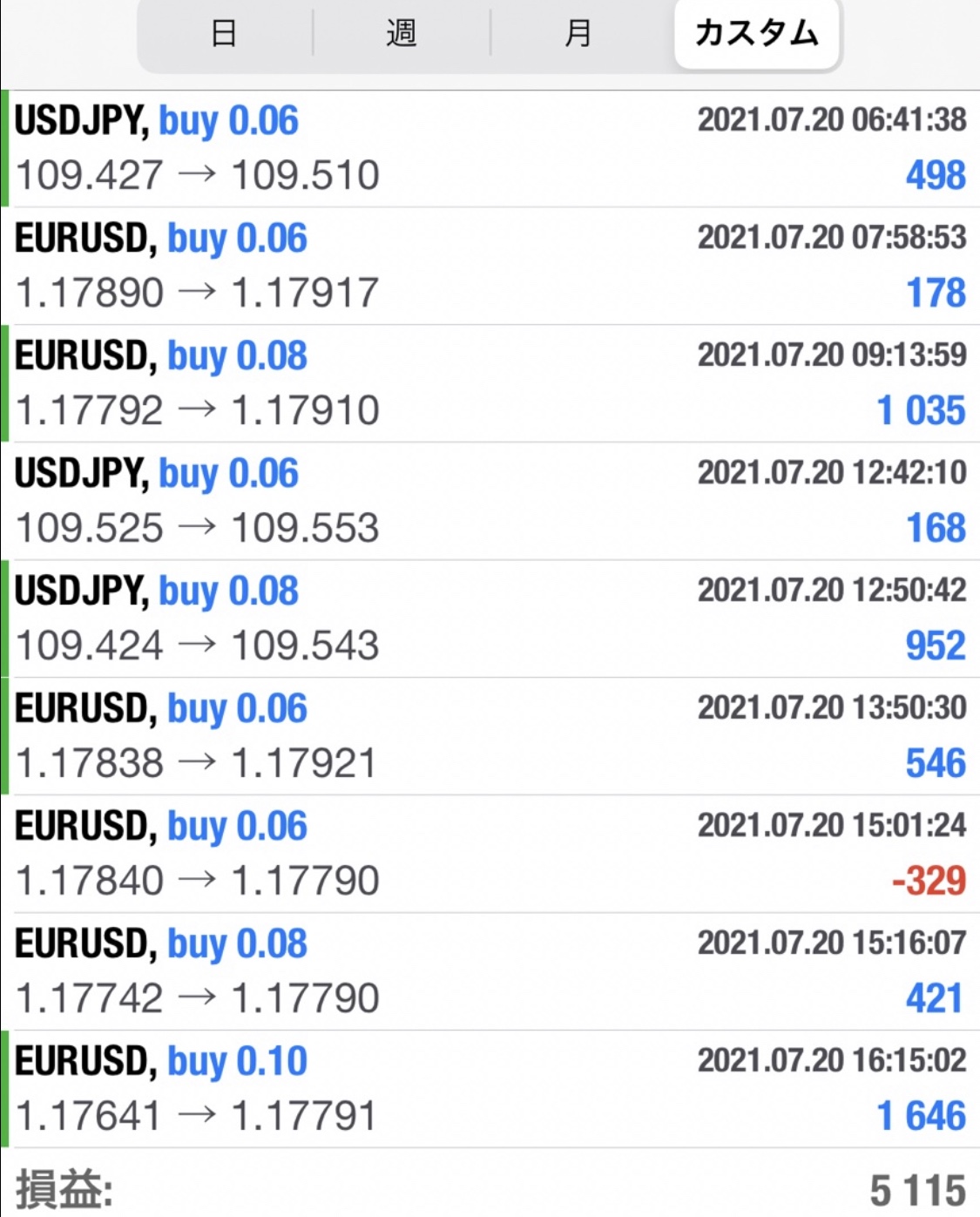
Task: Select the カスタム (custom) period tab
Action: (x=756, y=35)
